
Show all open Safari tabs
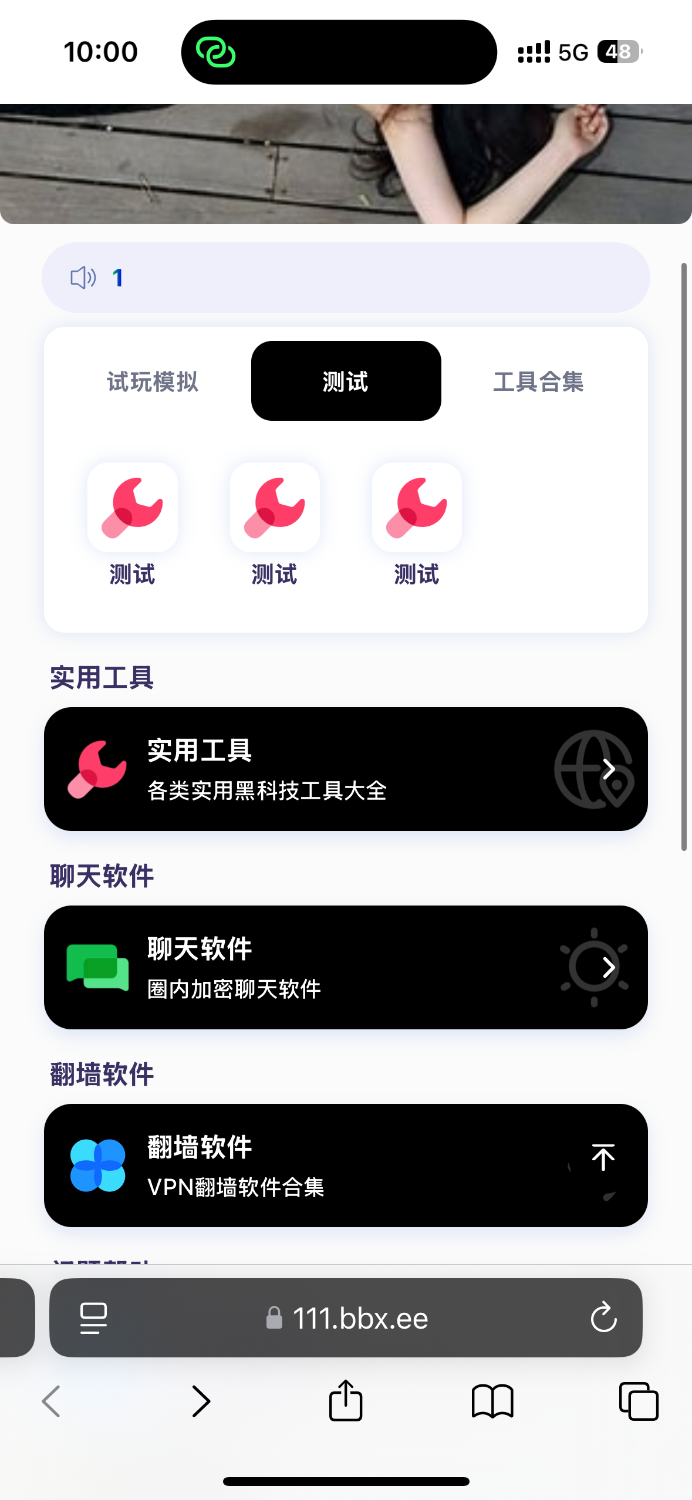[x=638, y=1401]
